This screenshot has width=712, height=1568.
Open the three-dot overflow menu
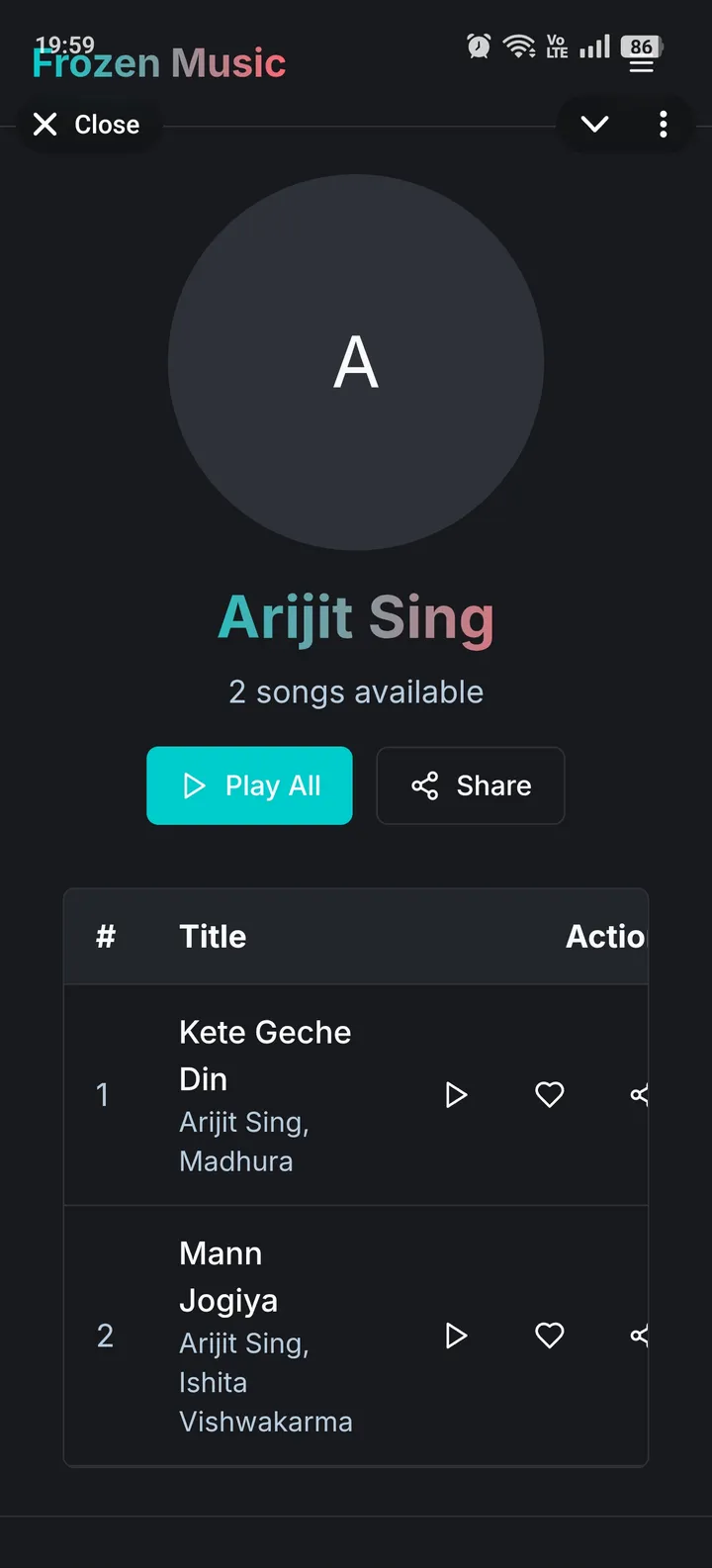pos(663,124)
